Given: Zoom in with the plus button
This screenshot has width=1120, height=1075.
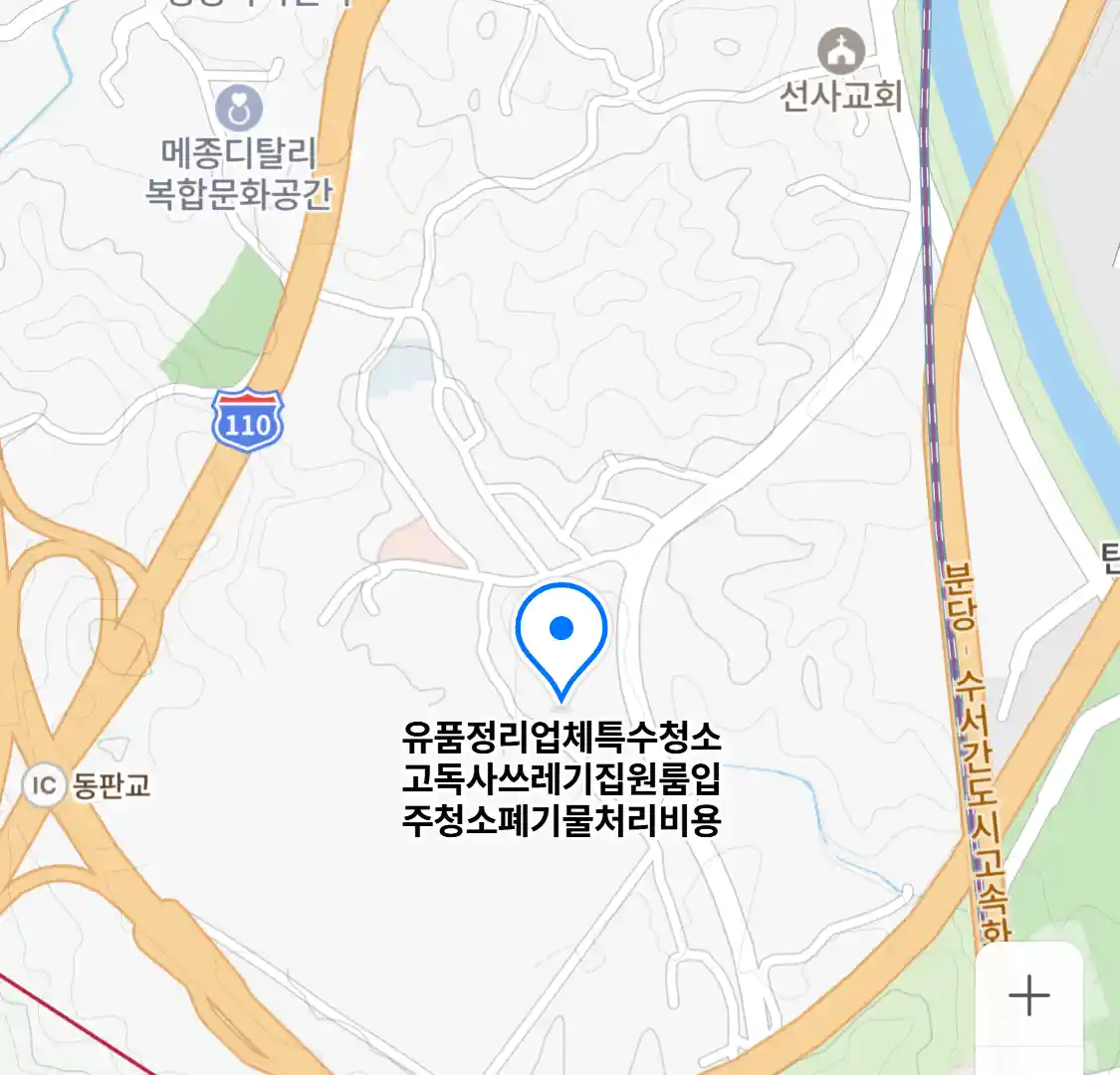Looking at the screenshot, I should tap(1028, 994).
